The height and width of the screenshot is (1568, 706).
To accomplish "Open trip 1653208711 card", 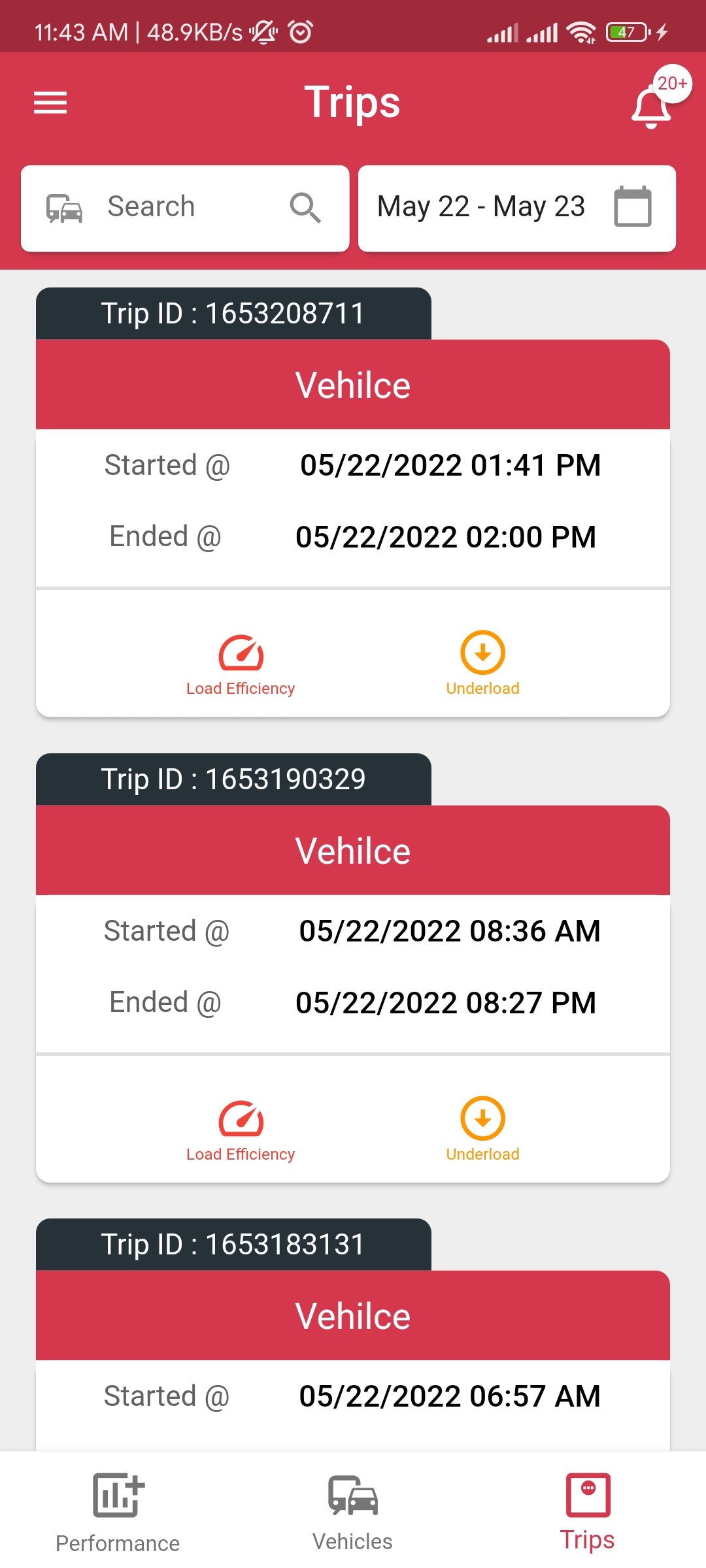I will (353, 500).
